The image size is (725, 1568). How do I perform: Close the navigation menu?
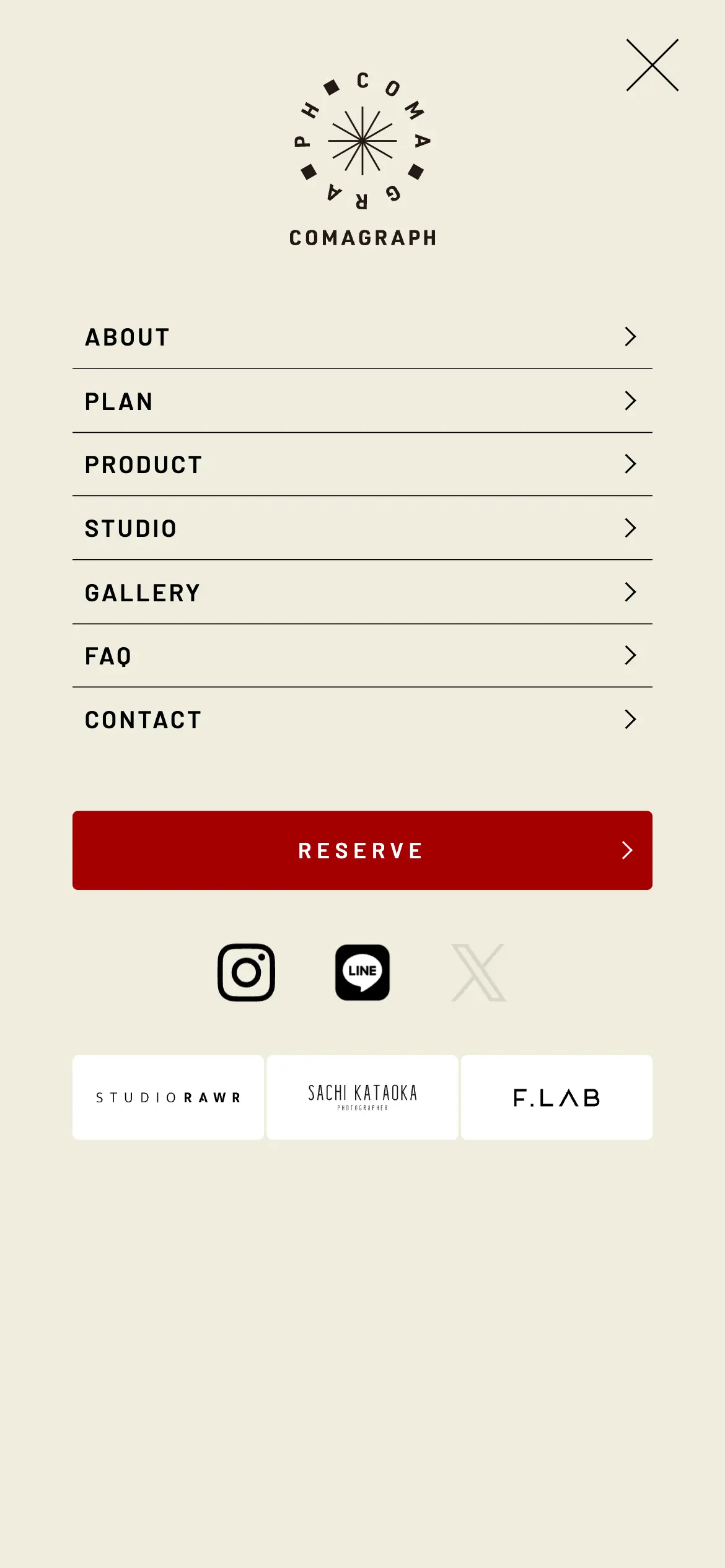(652, 65)
